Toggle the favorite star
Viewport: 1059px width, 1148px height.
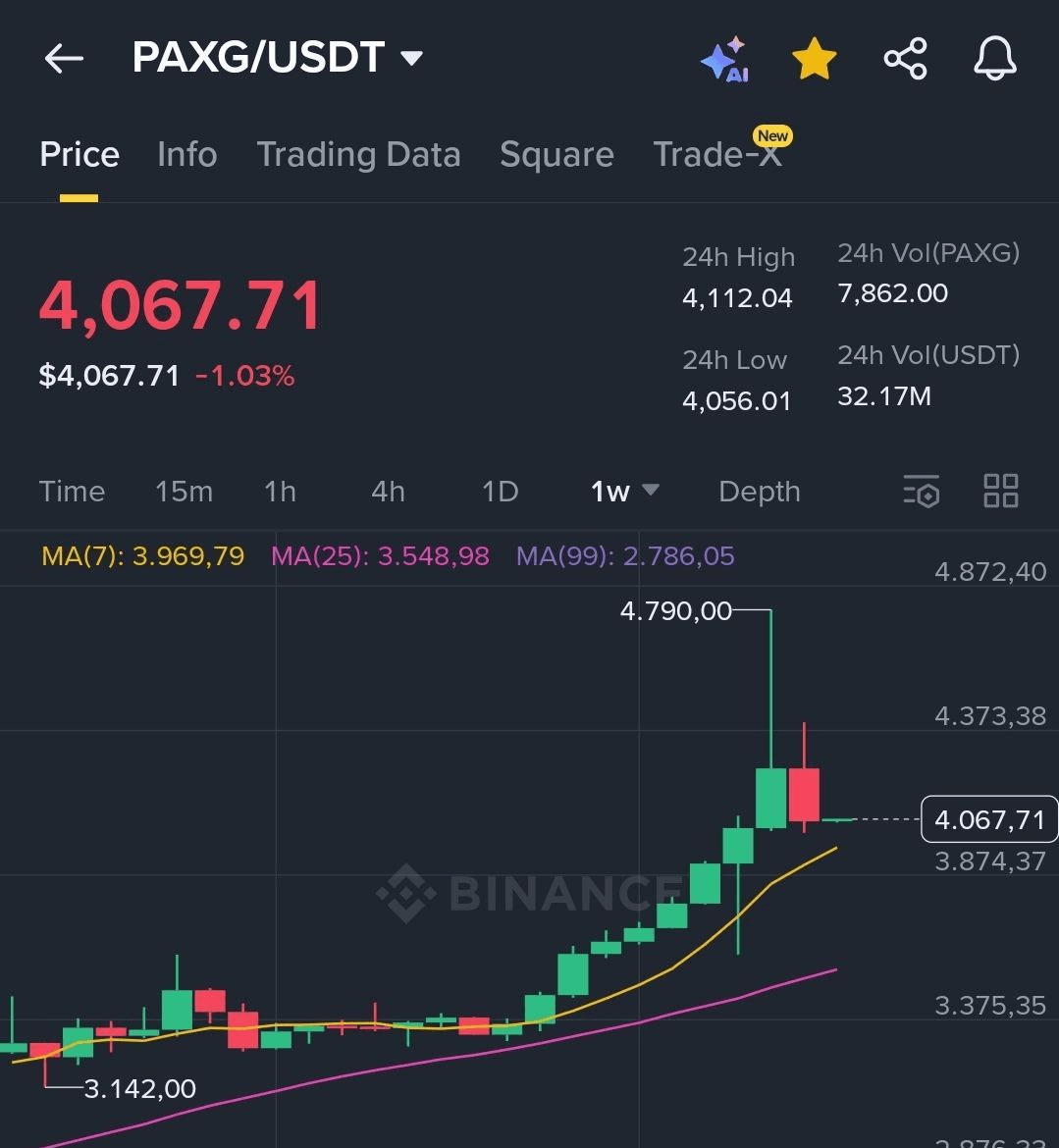pos(814,60)
